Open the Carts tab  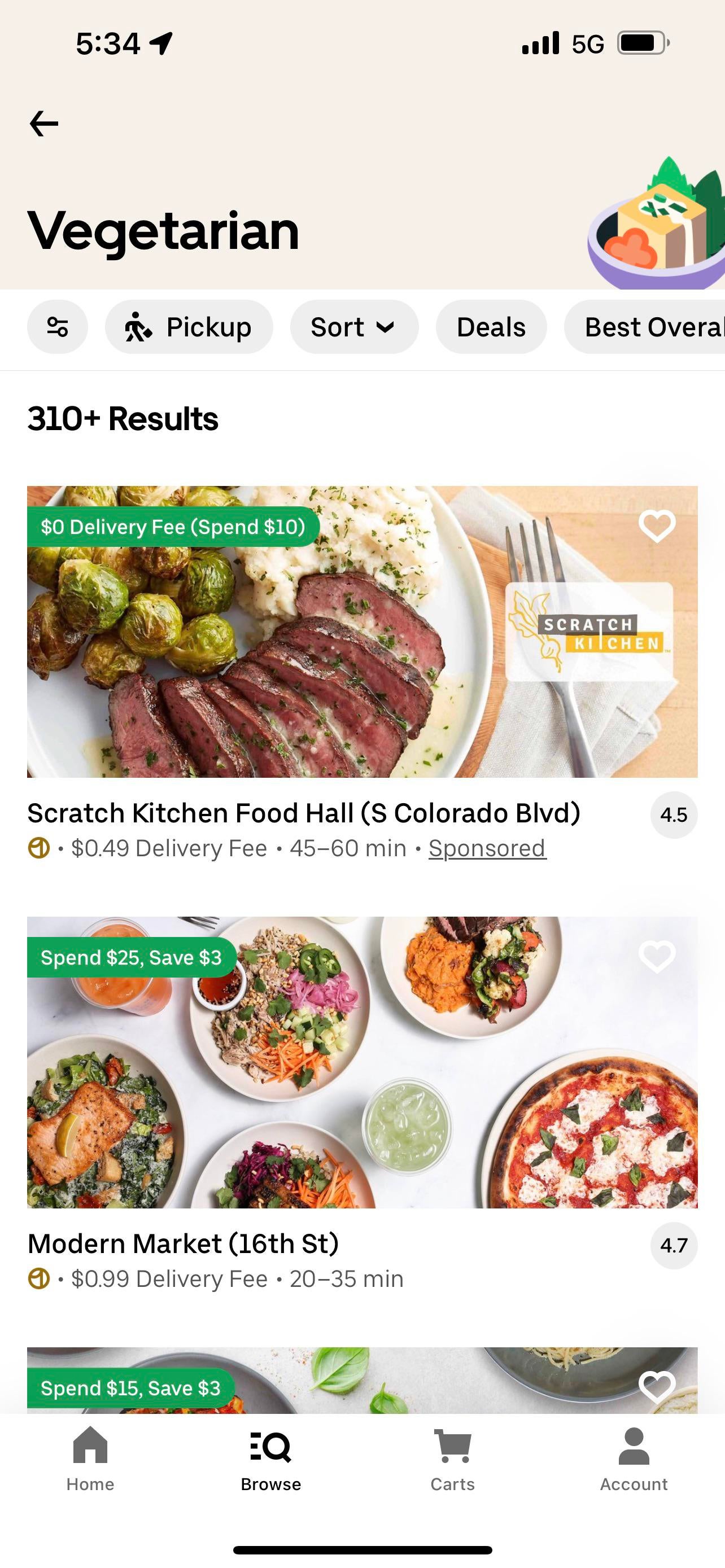click(x=452, y=1459)
